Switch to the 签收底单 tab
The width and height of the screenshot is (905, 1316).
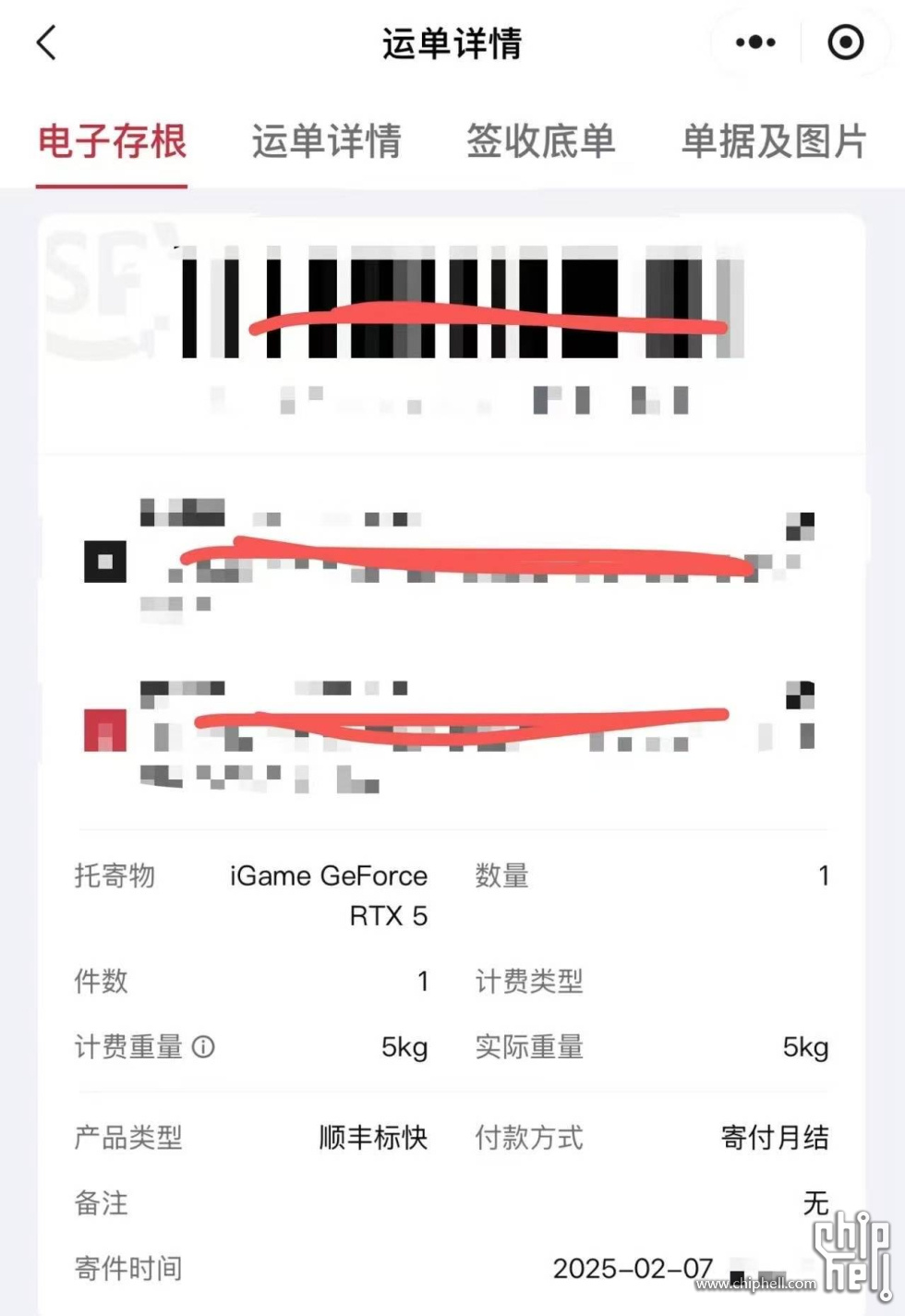540,141
